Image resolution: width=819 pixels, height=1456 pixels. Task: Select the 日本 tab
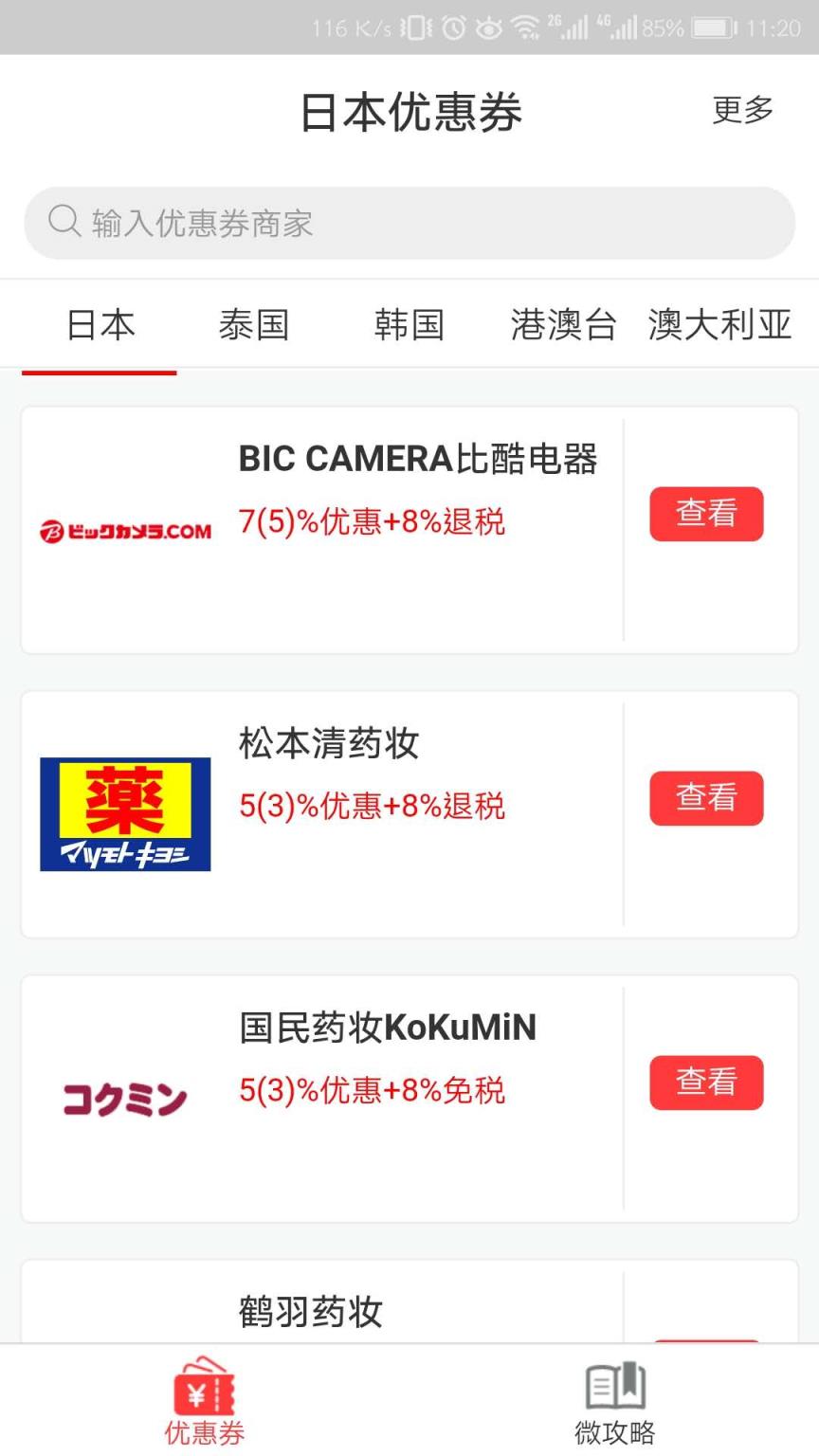click(100, 324)
